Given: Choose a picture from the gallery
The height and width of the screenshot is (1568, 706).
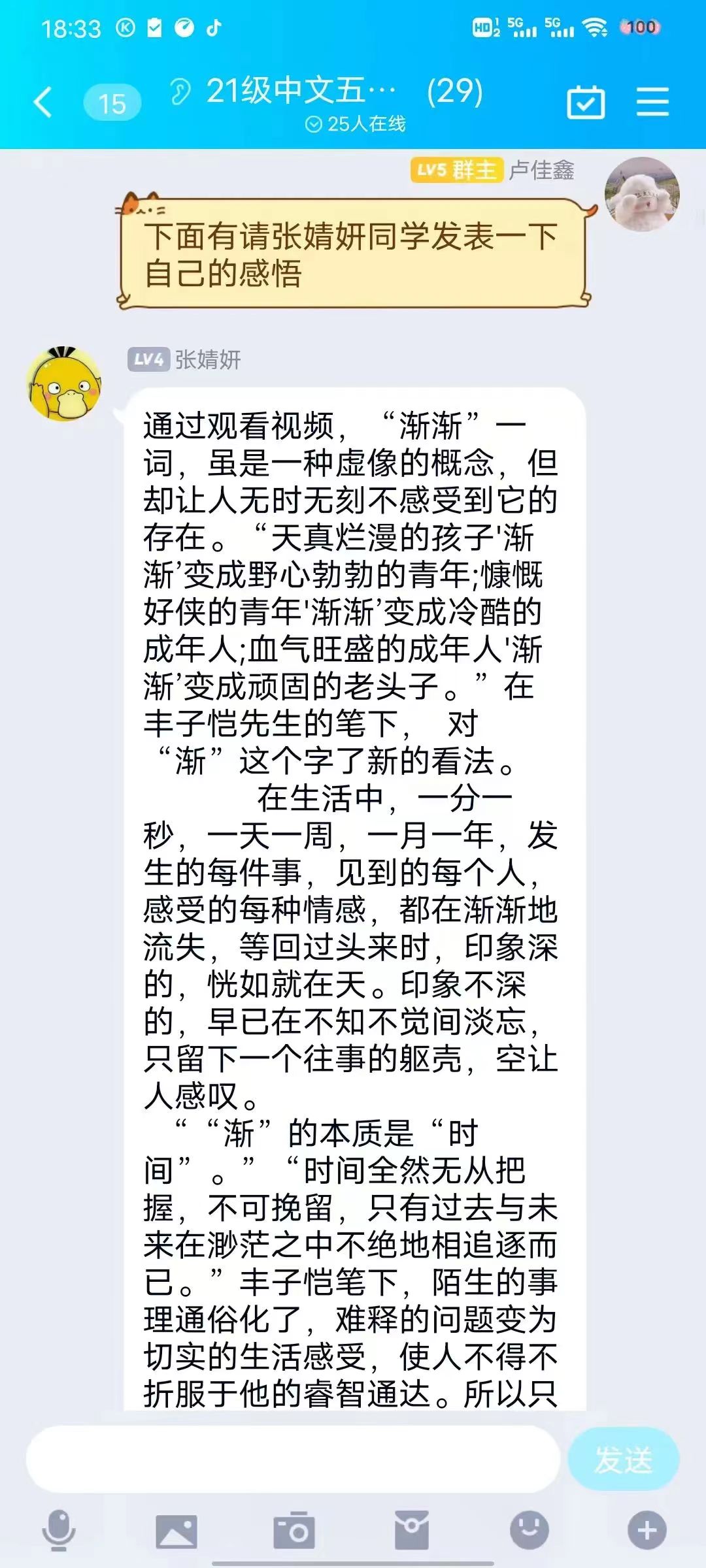Looking at the screenshot, I should pyautogui.click(x=176, y=1530).
